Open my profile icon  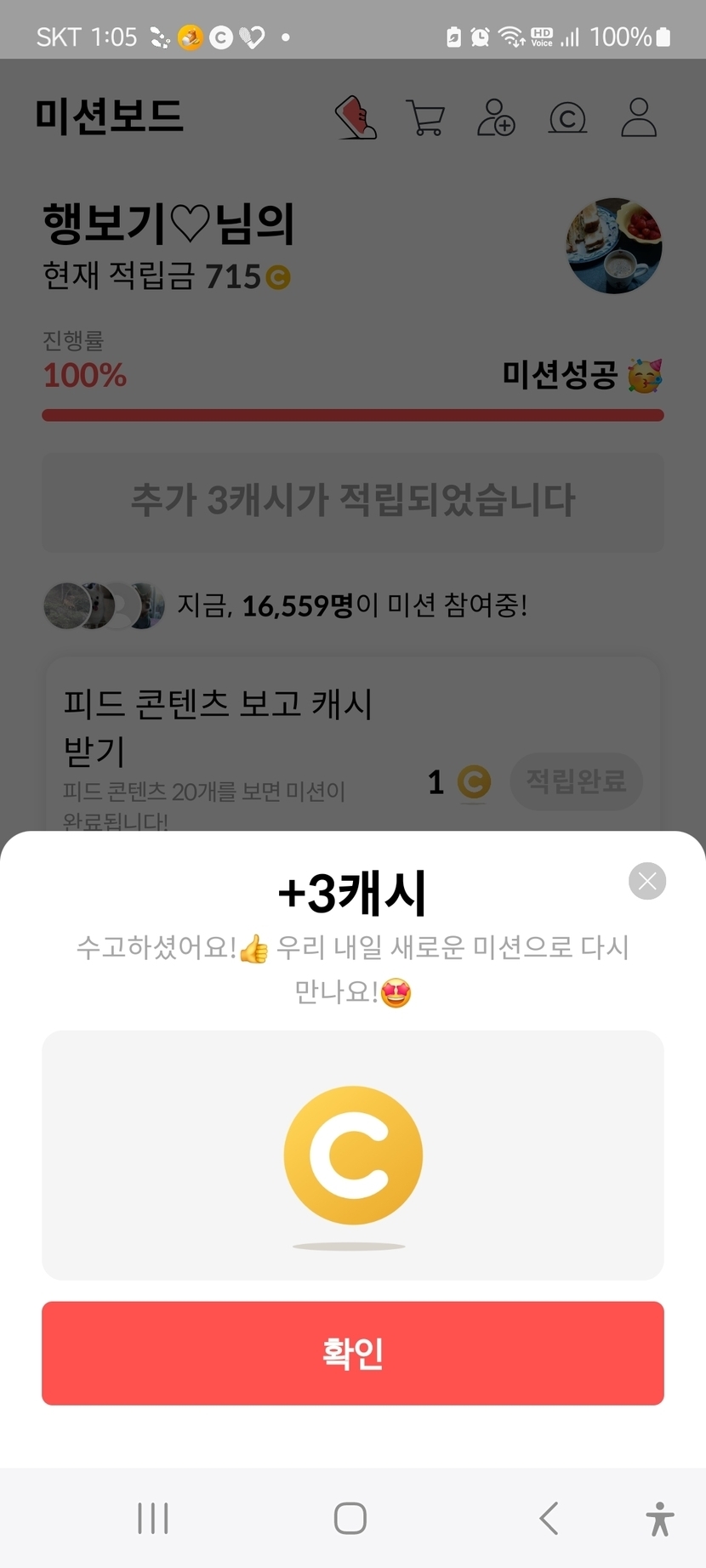(x=639, y=117)
